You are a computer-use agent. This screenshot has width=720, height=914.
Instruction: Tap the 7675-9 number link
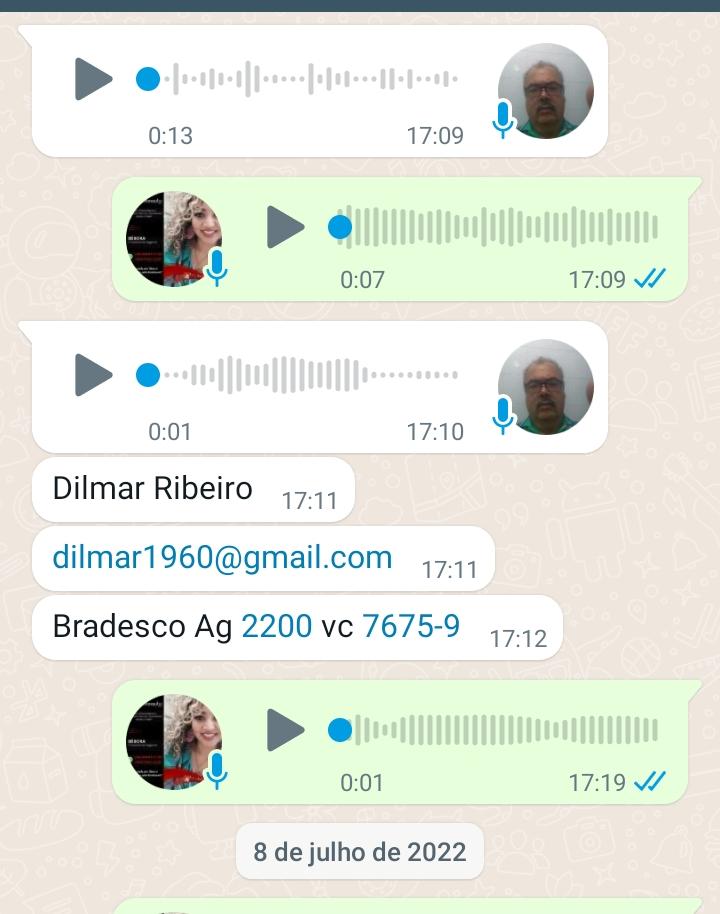coord(411,626)
